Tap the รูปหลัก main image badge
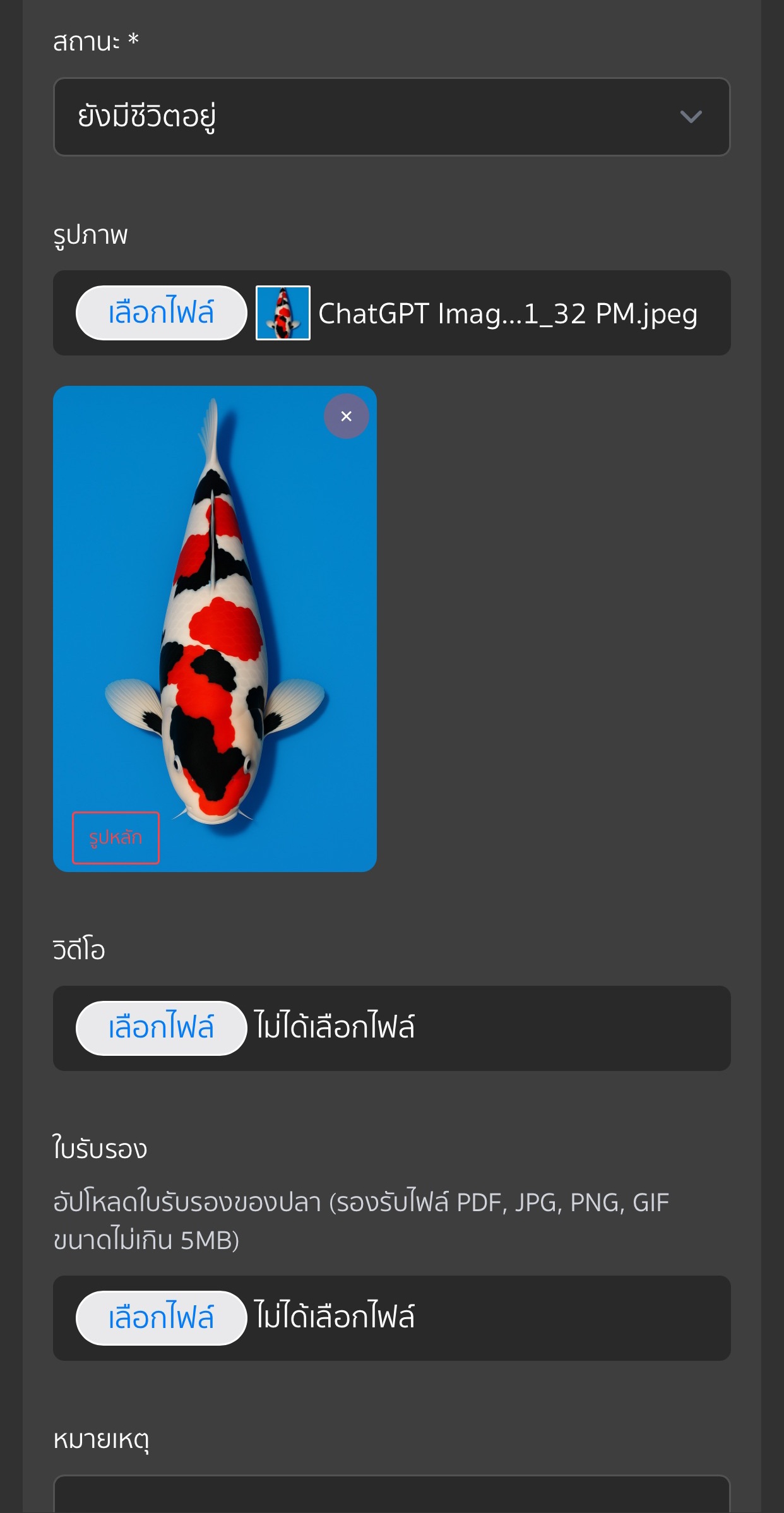The image size is (784, 1513). click(x=116, y=837)
